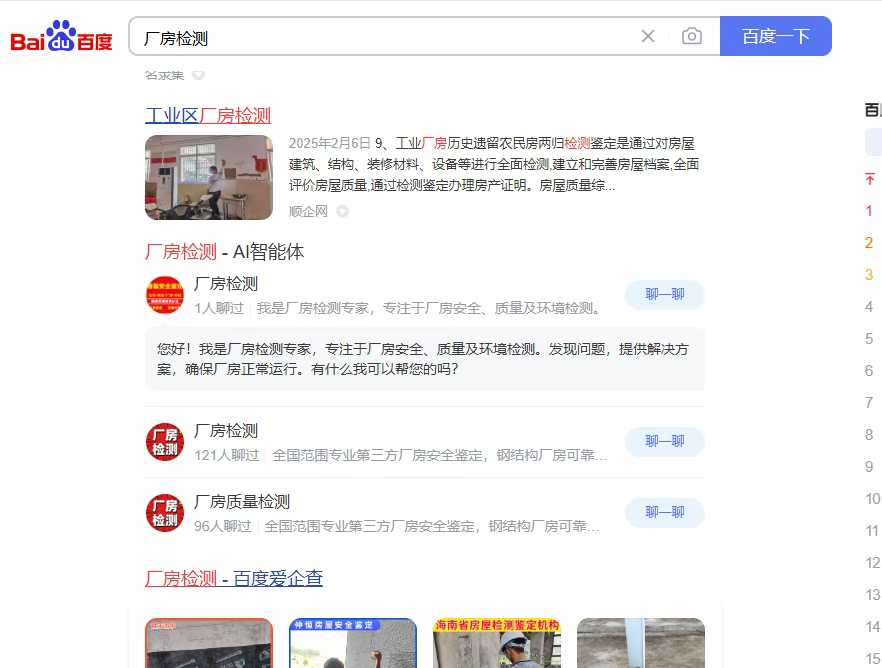Image resolution: width=882 pixels, height=668 pixels.
Task: Open the 厂房质量检测 agent entry
Action: click(242, 502)
